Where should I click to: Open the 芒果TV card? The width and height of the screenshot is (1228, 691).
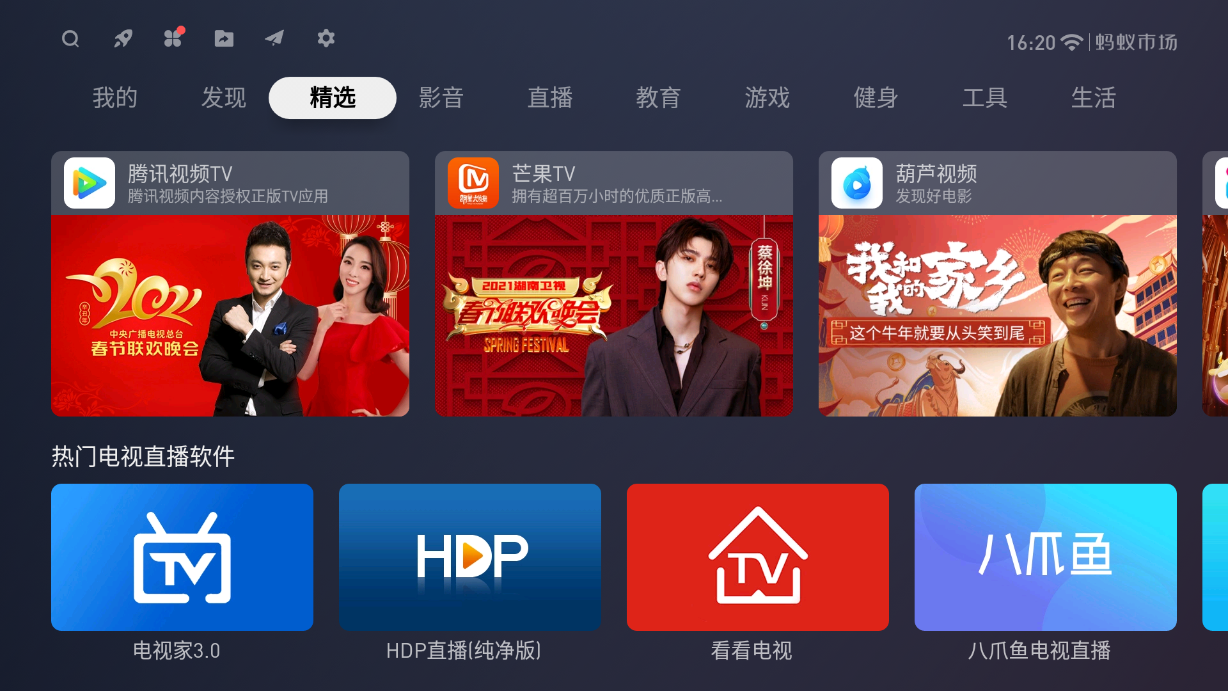pyautogui.click(x=614, y=284)
